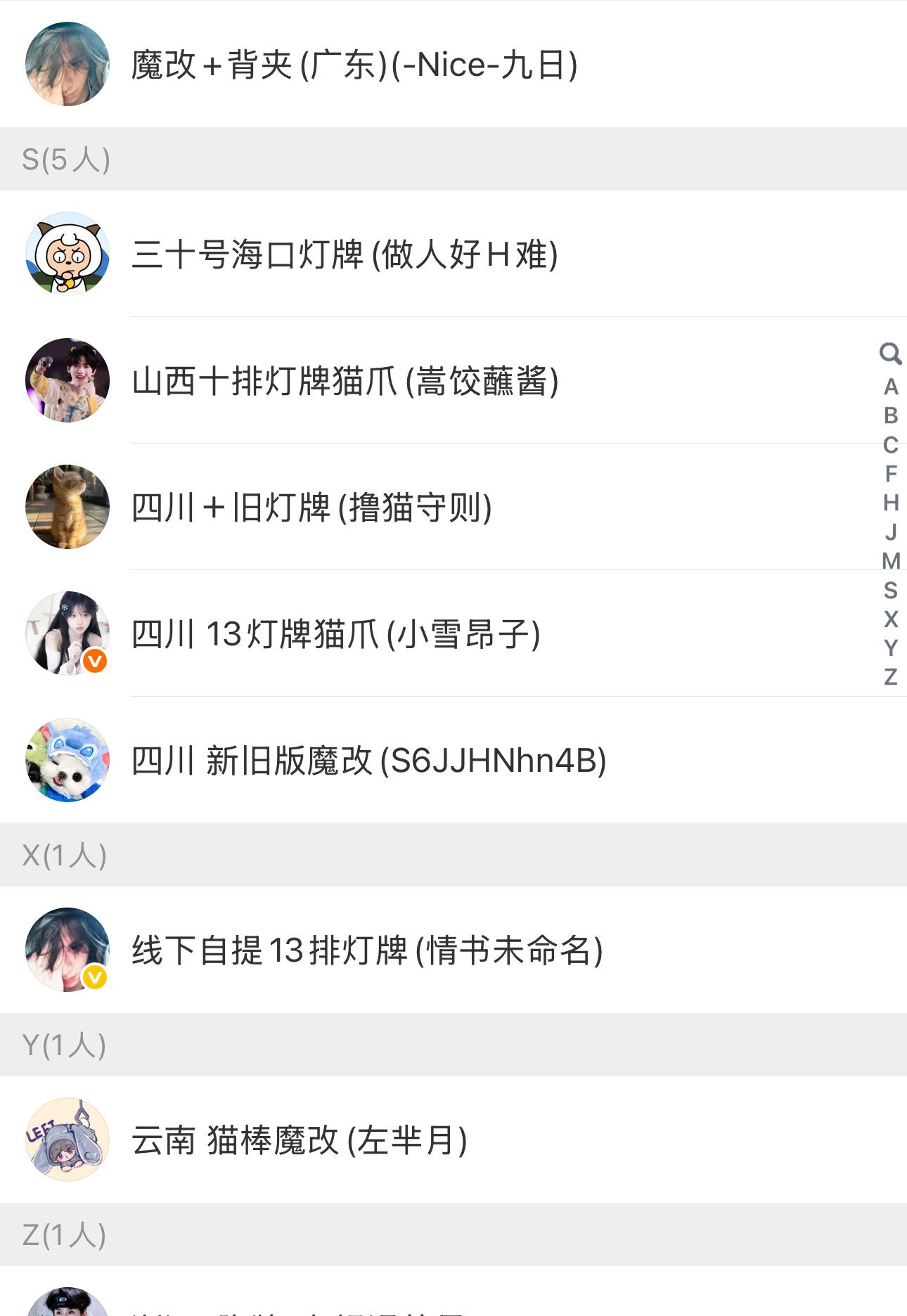The width and height of the screenshot is (907, 1316).
Task: Open member 云南 猫棒魔改 (左半月)
Action: click(x=299, y=1140)
